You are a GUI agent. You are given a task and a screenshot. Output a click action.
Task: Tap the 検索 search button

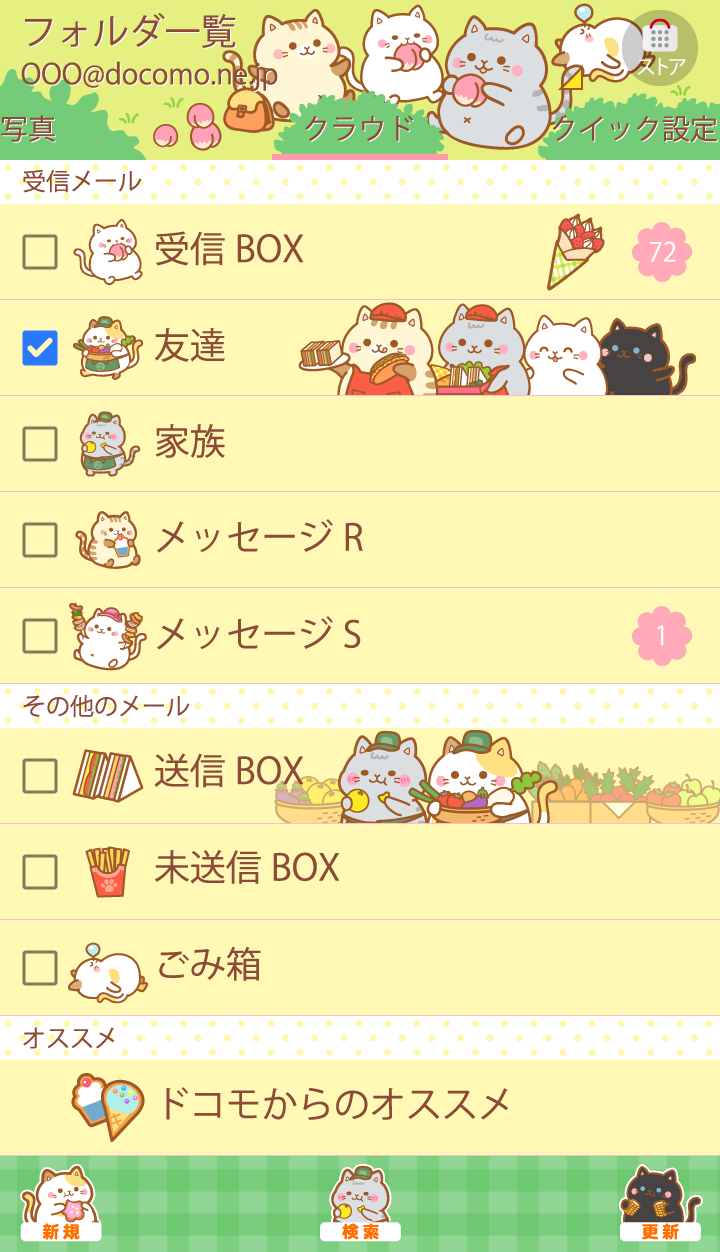360,1204
